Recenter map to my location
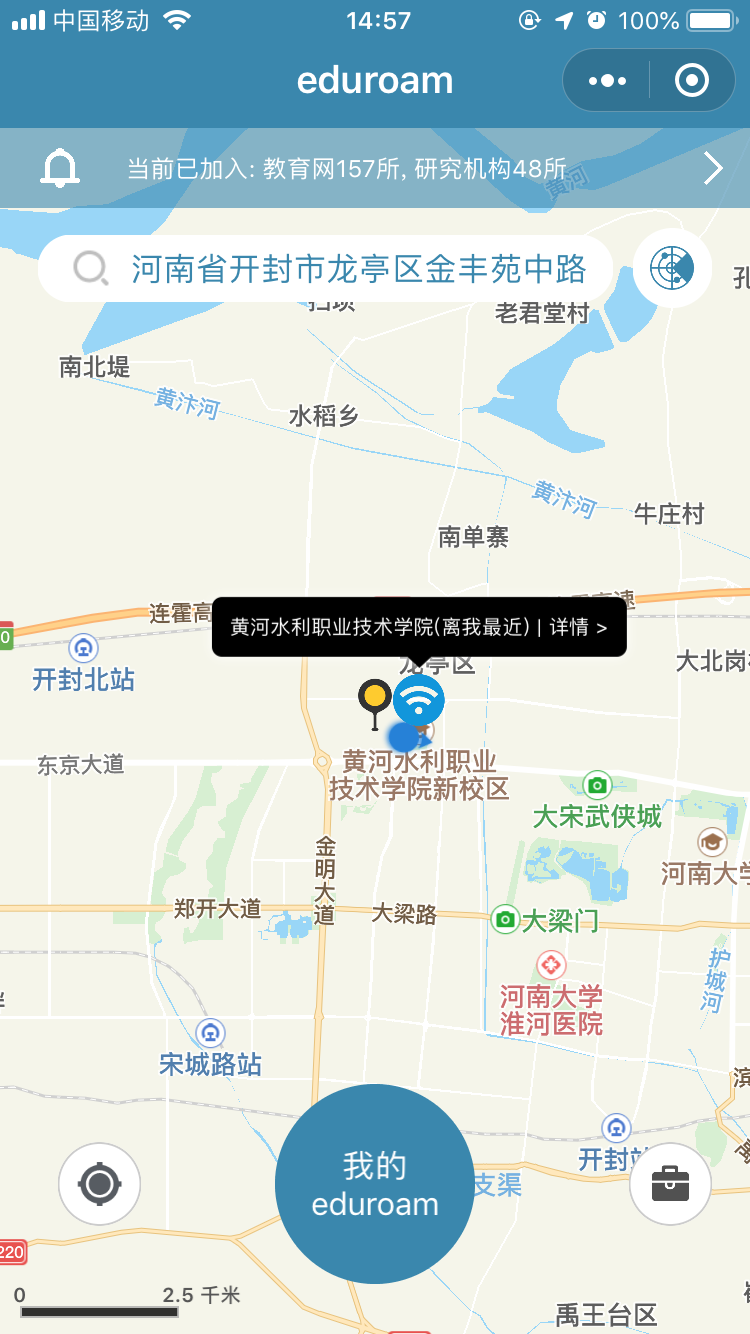The width and height of the screenshot is (750, 1334). click(99, 1184)
